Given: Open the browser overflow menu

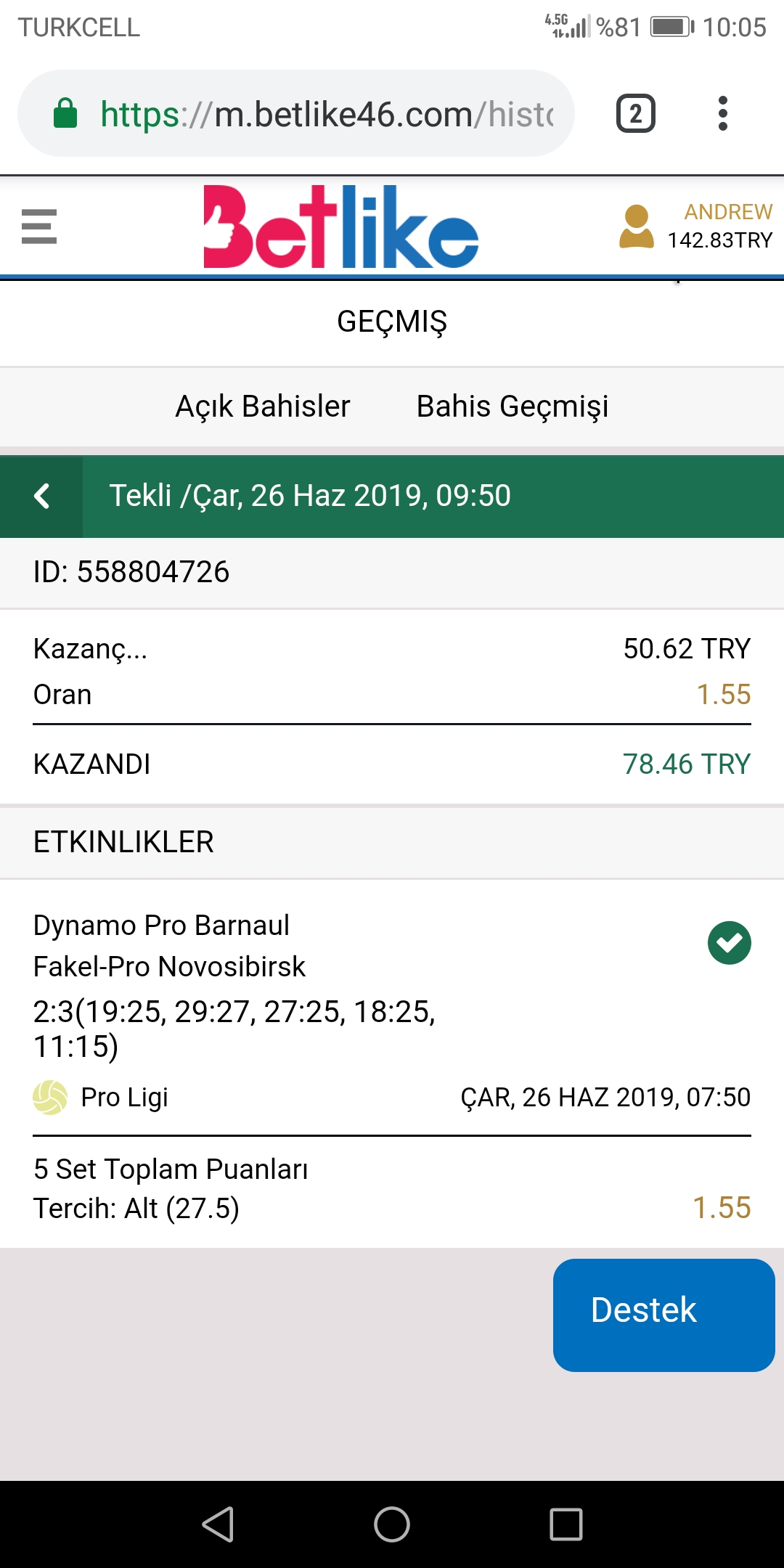Looking at the screenshot, I should (722, 113).
